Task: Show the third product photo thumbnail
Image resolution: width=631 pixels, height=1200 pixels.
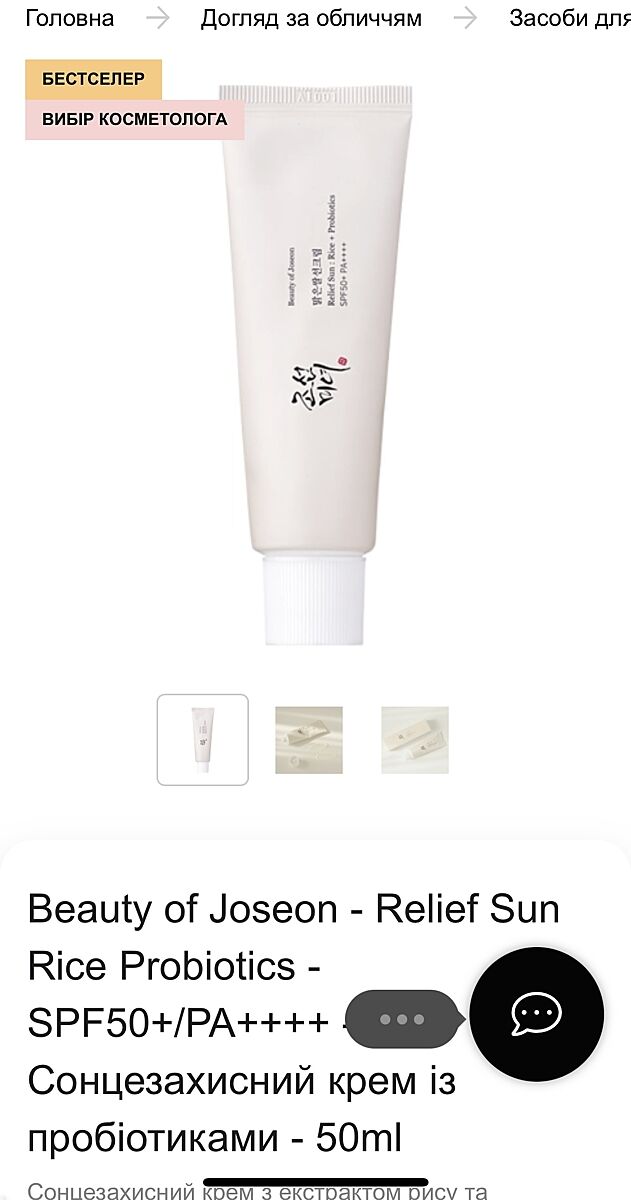Action: [415, 740]
